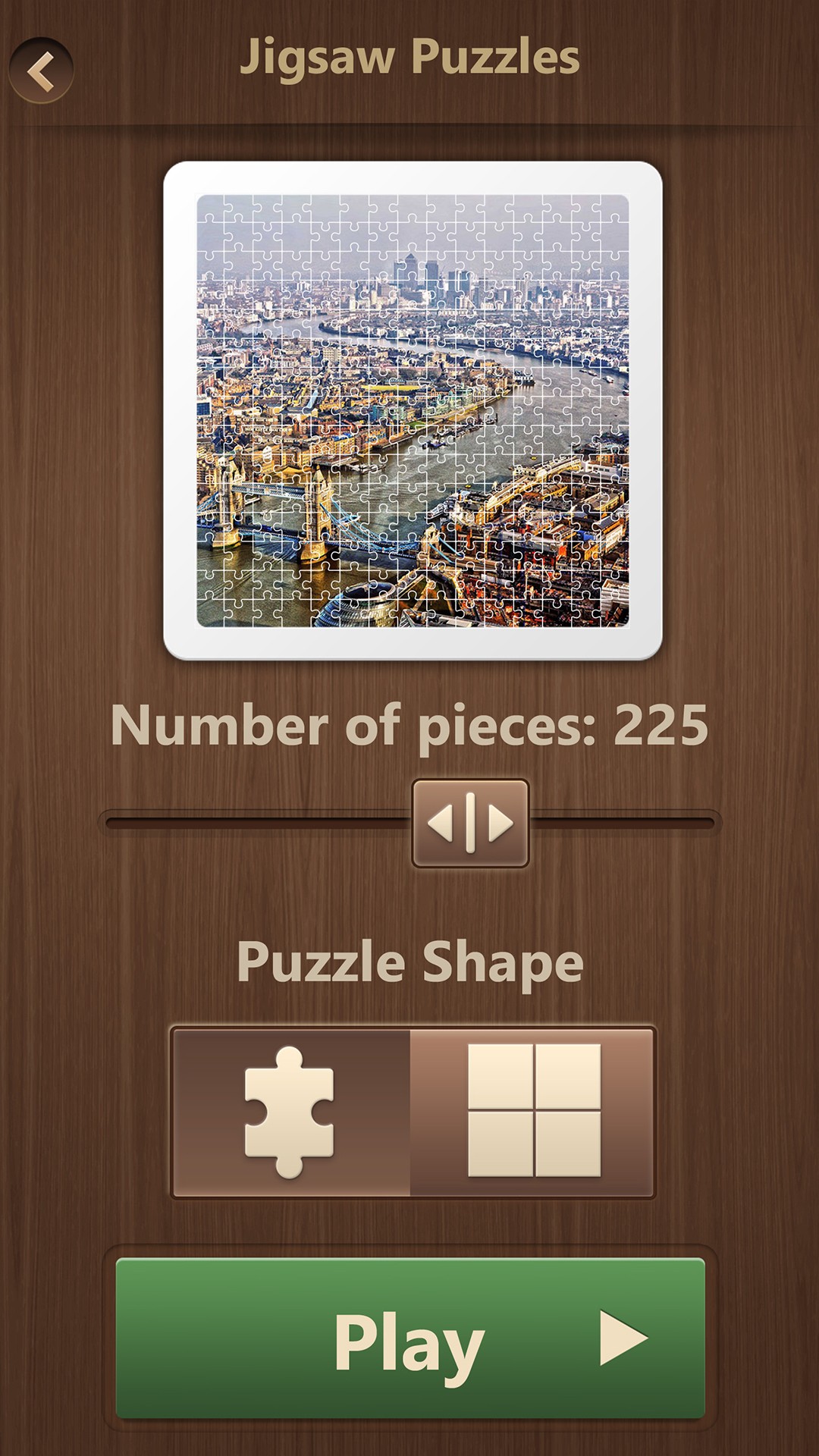Image resolution: width=819 pixels, height=1456 pixels.
Task: Go back using the arrow button
Action: click(41, 71)
